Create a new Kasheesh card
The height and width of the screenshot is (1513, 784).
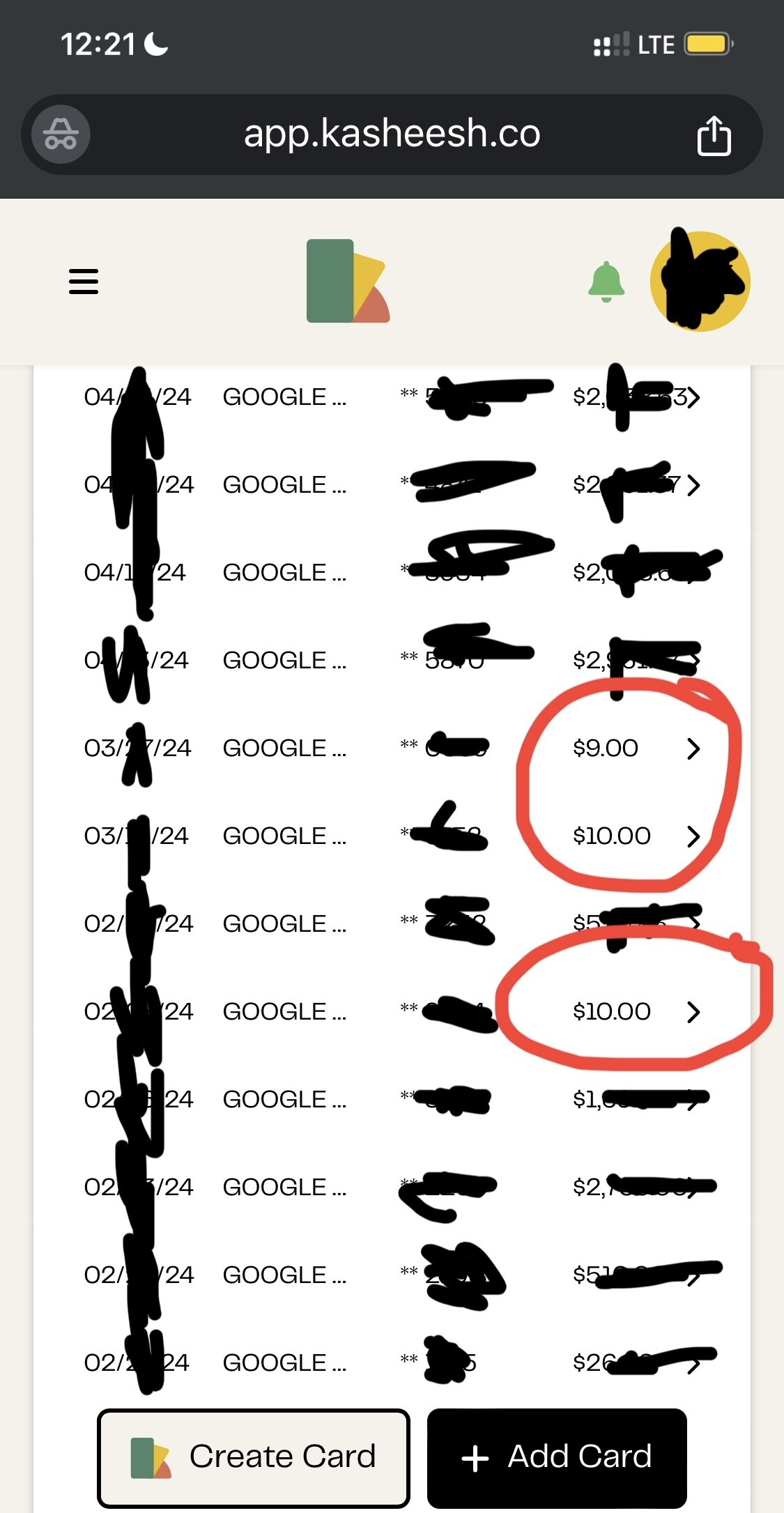[254, 1457]
